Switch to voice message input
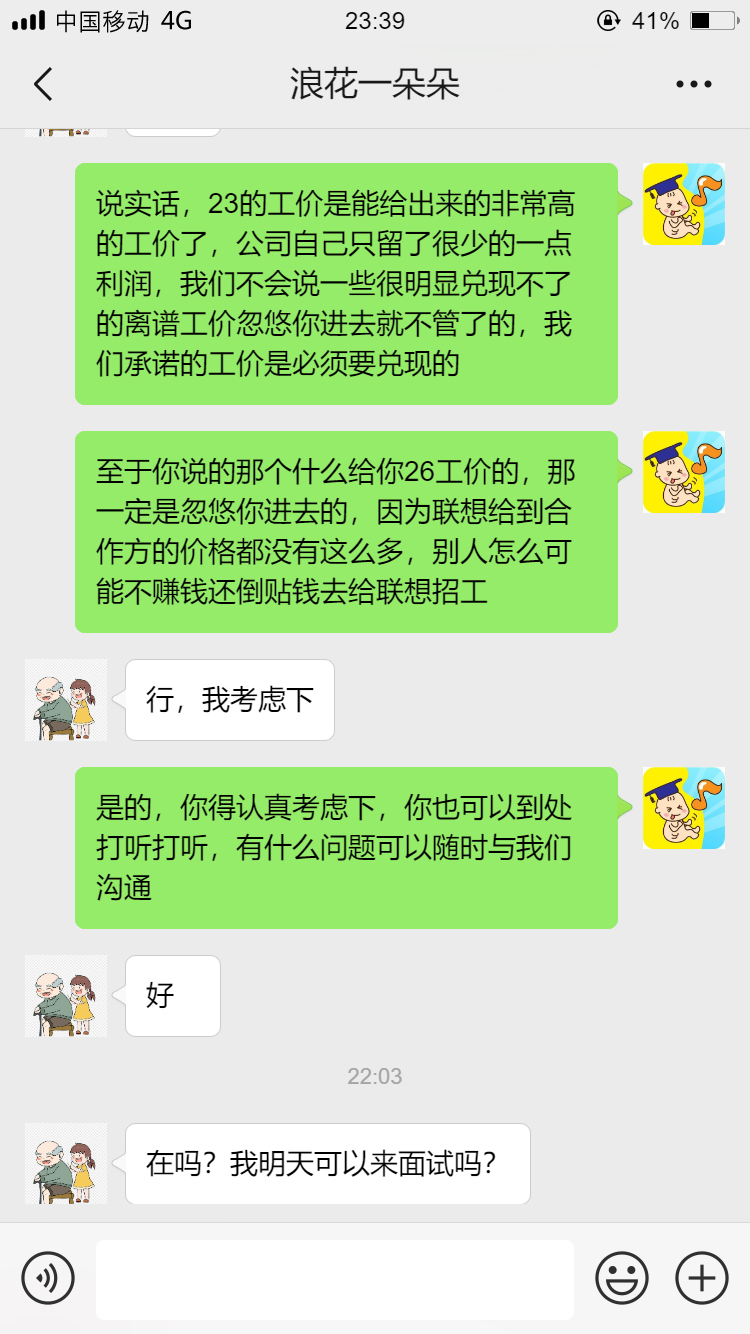 pos(48,1277)
